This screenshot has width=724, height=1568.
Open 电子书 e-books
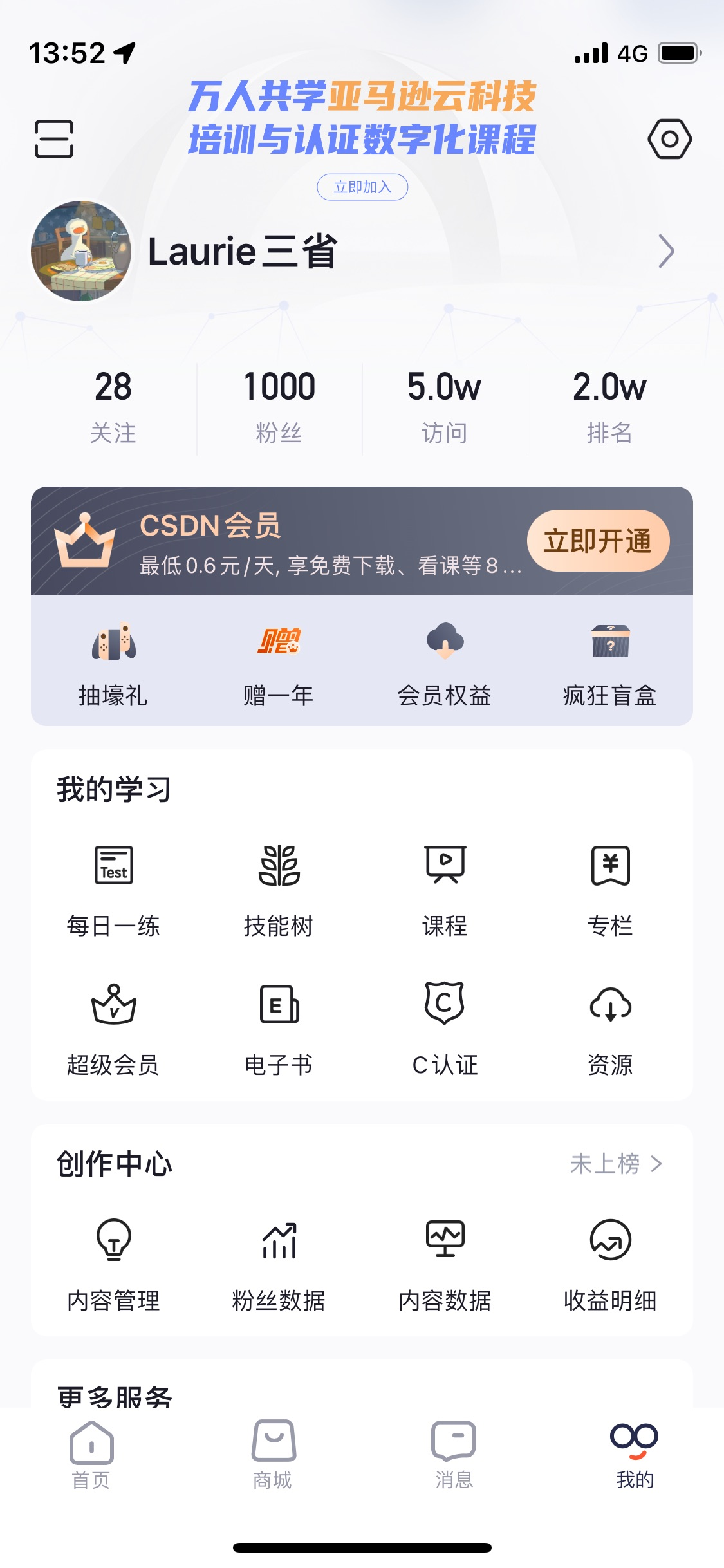tap(279, 1028)
